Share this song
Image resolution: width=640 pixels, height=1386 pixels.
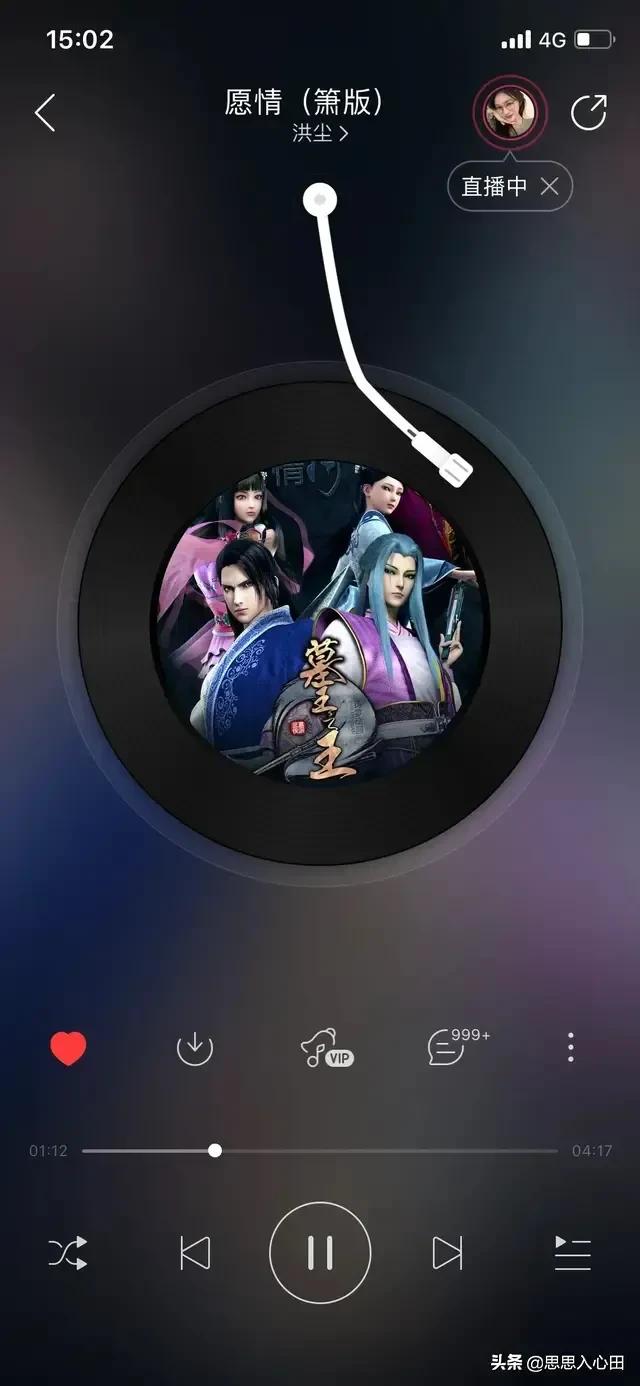click(588, 112)
